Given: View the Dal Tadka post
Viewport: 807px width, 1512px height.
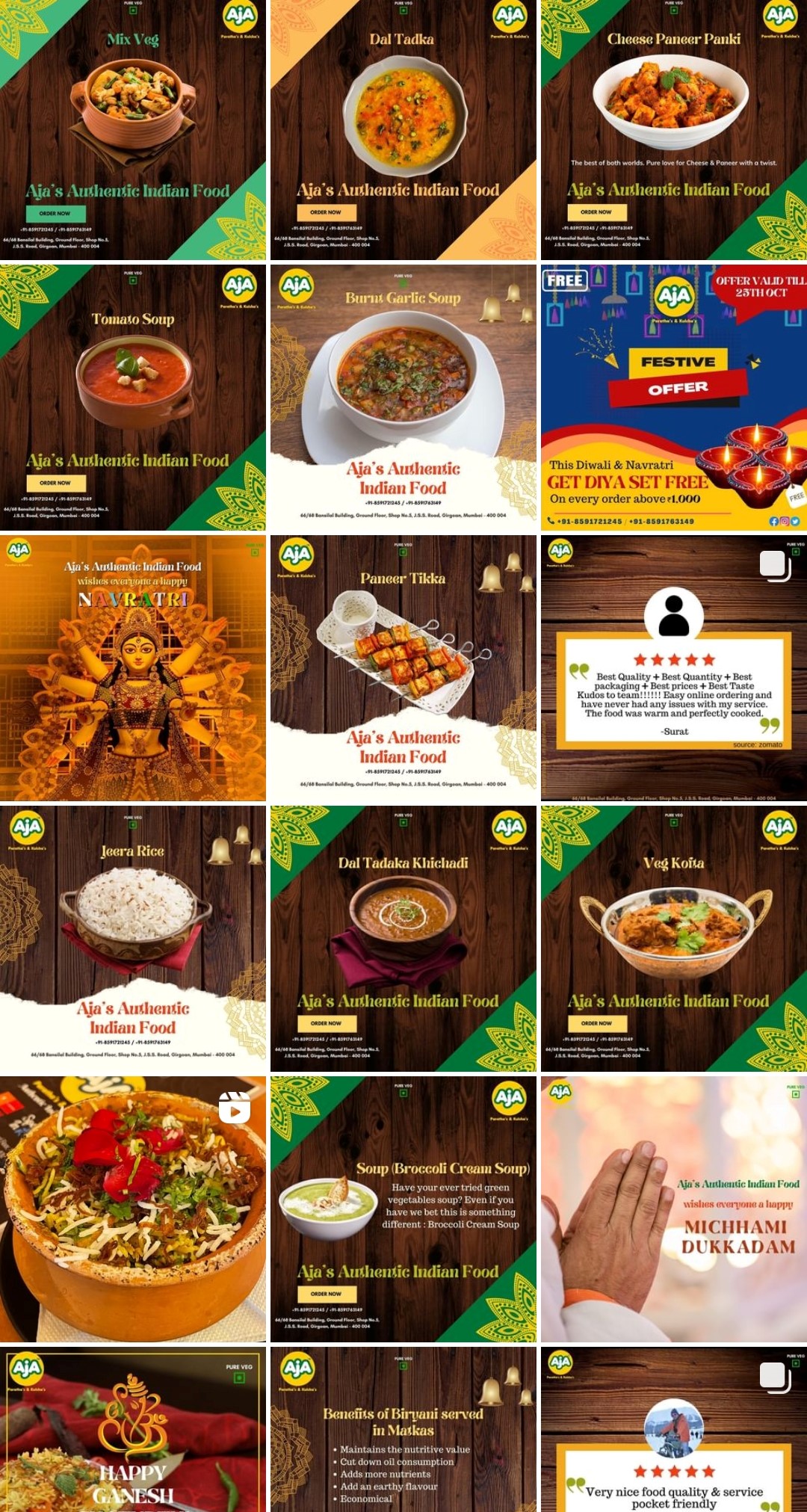Looking at the screenshot, I should pos(403,130).
